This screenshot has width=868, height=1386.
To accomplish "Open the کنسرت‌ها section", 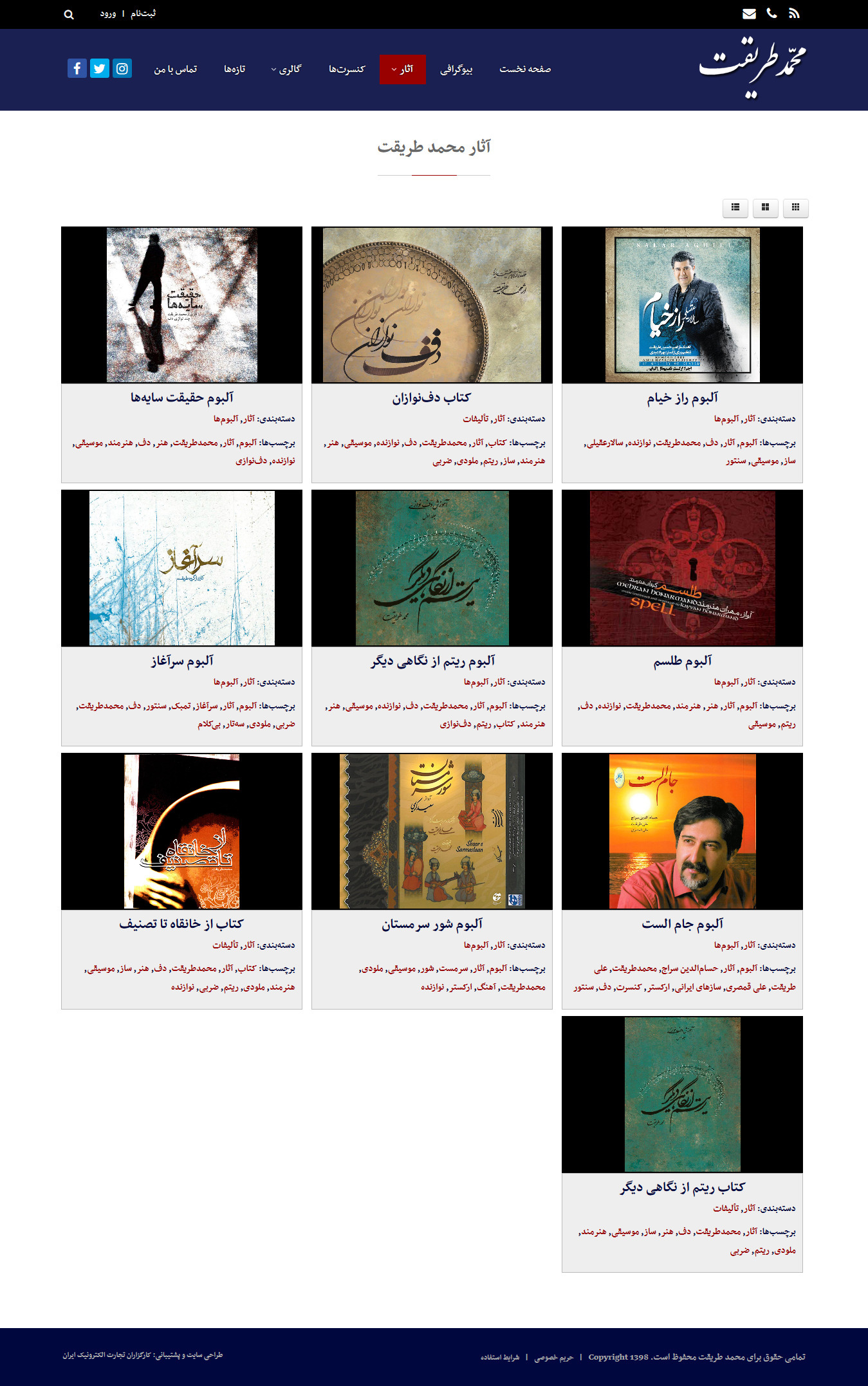I will pos(347,69).
